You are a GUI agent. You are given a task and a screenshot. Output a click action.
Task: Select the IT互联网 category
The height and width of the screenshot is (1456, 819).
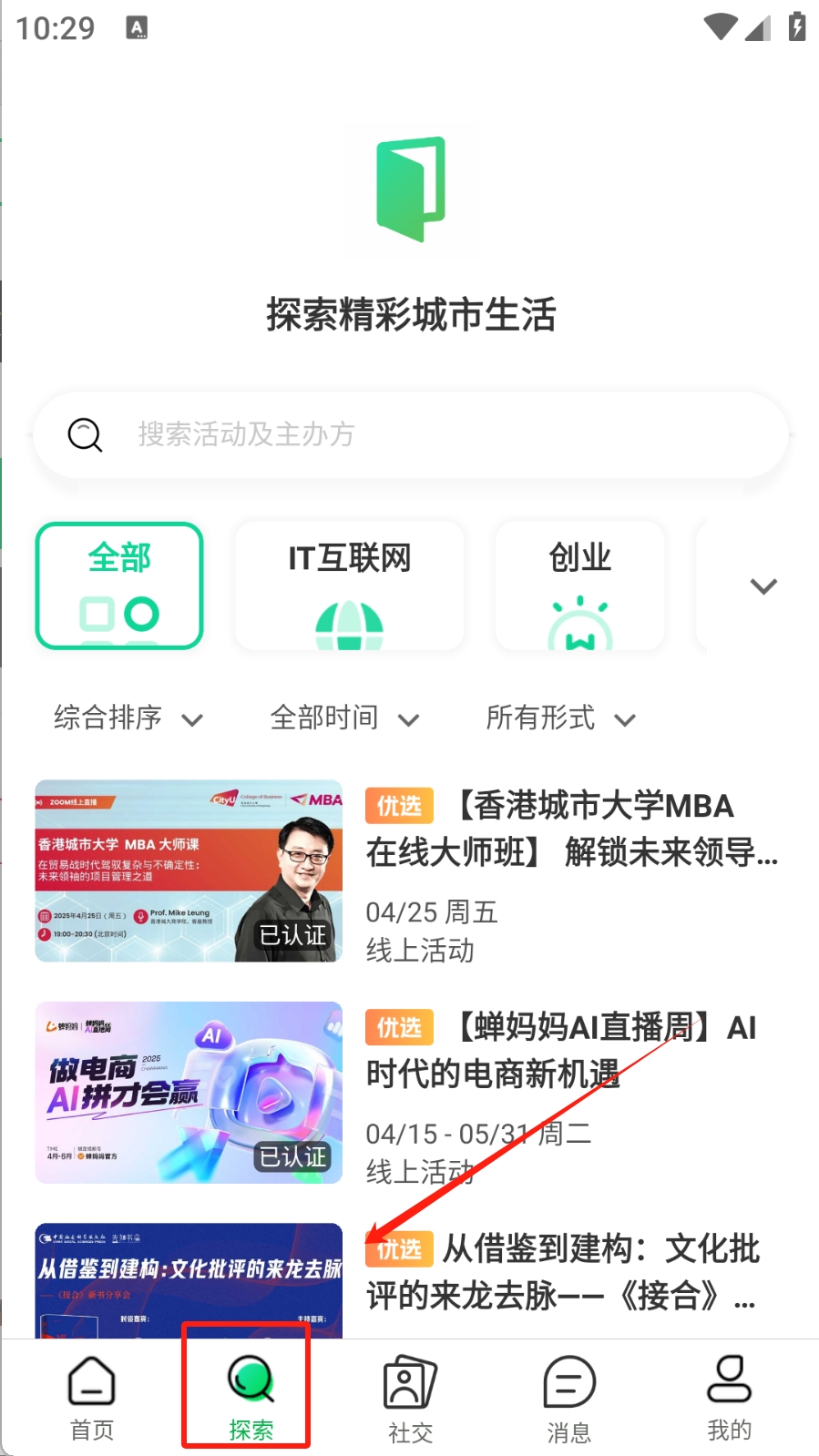(349, 585)
